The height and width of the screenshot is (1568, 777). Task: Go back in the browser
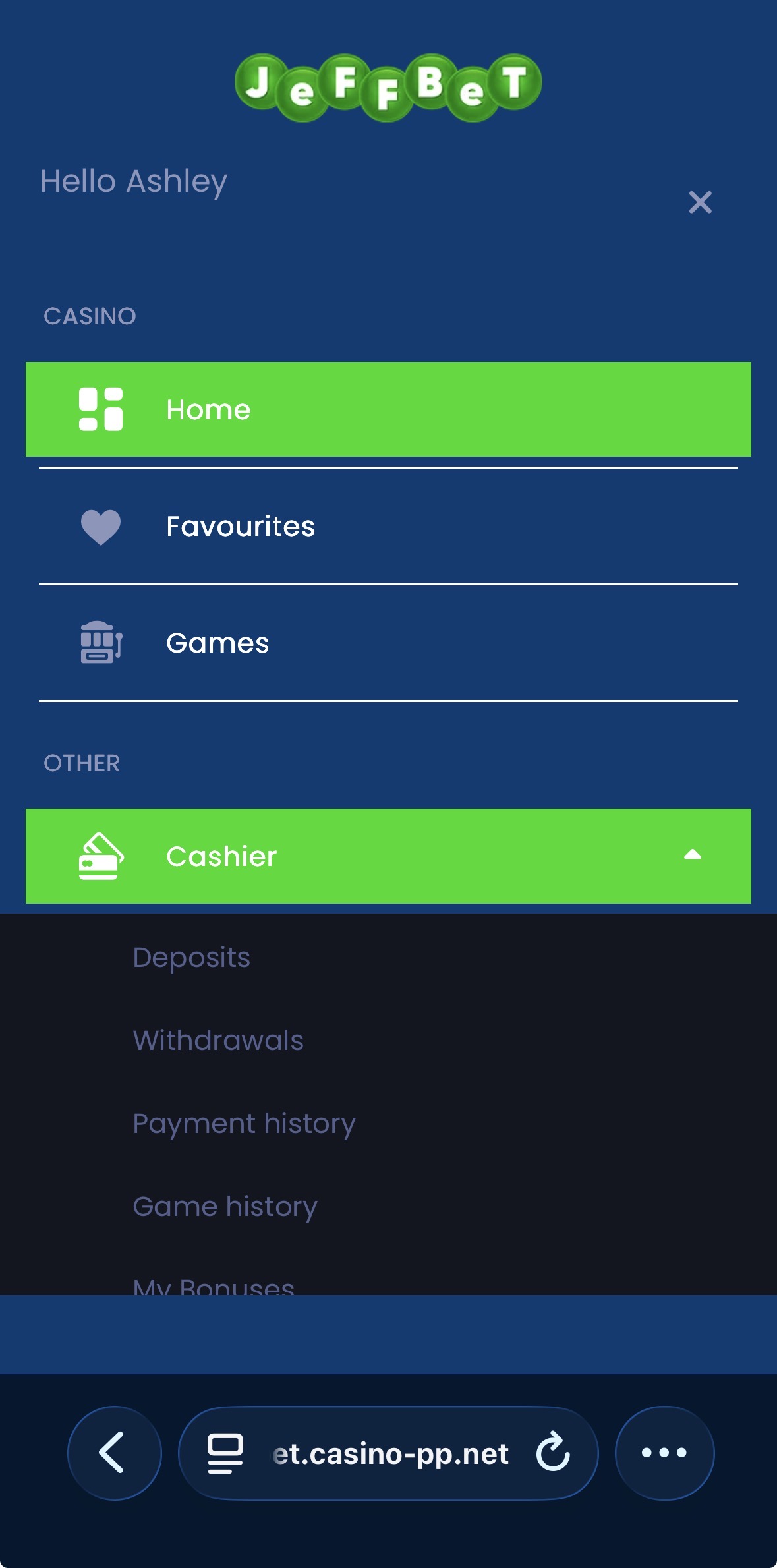pyautogui.click(x=114, y=1453)
